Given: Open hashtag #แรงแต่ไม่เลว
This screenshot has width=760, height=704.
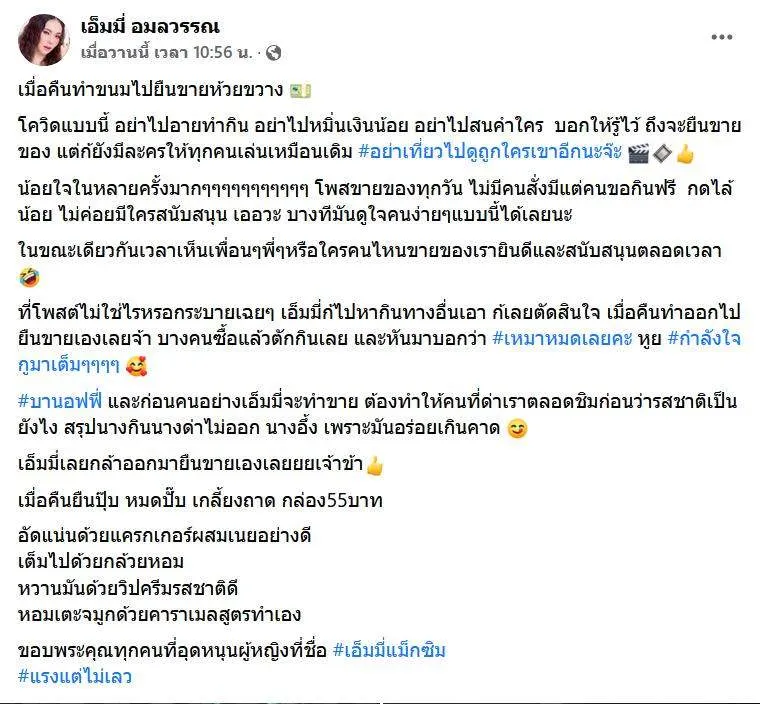Looking at the screenshot, I should [75, 677].
